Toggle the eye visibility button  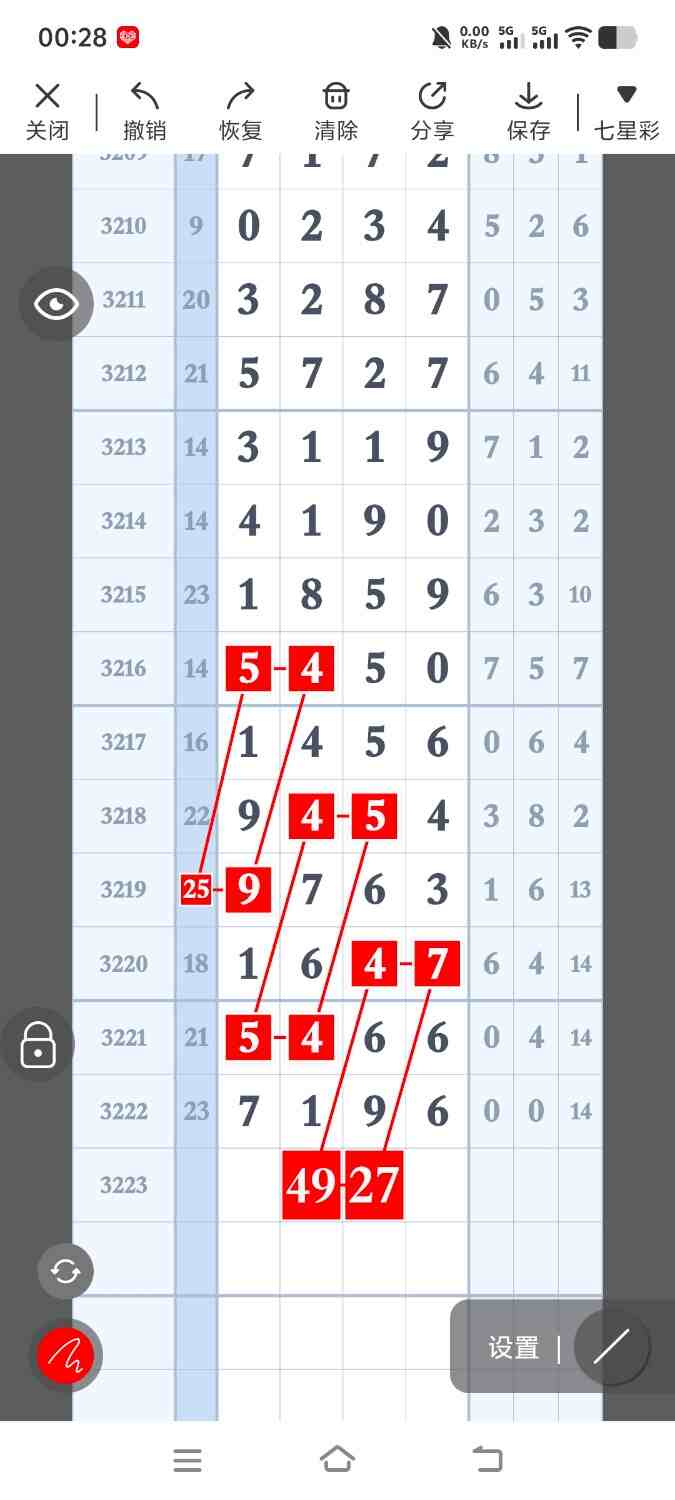pos(56,304)
